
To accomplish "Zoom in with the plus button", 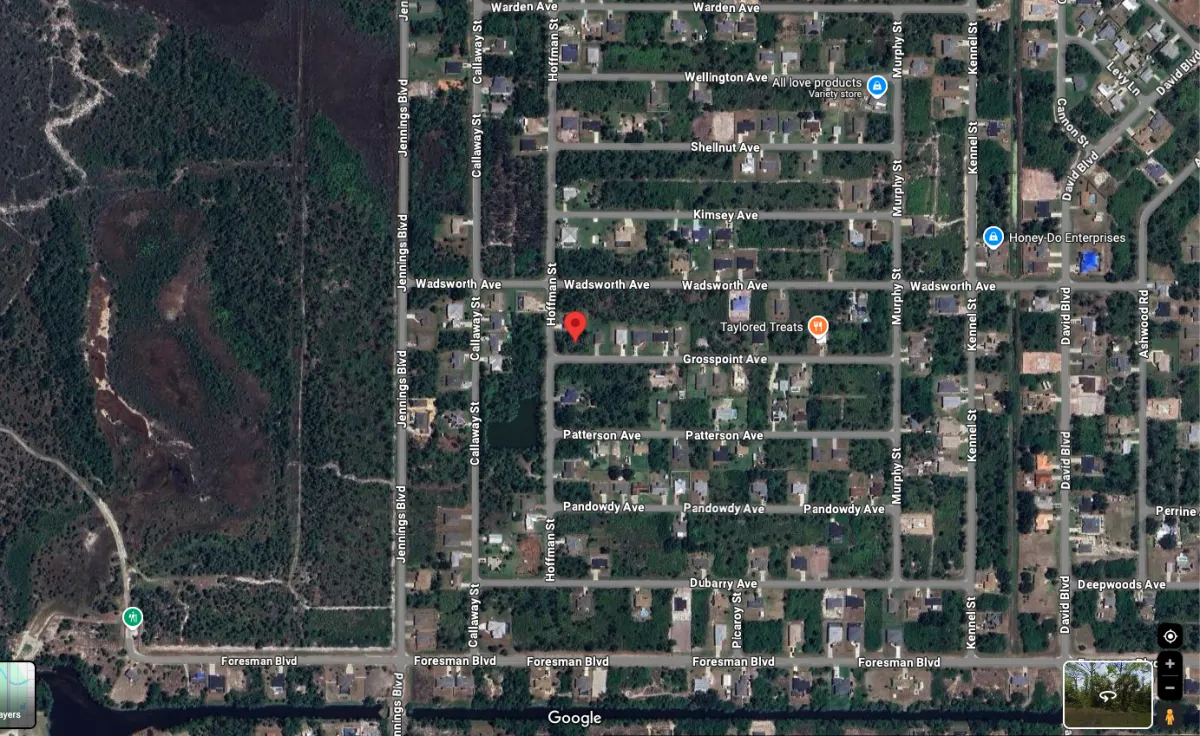I will pos(1169,664).
